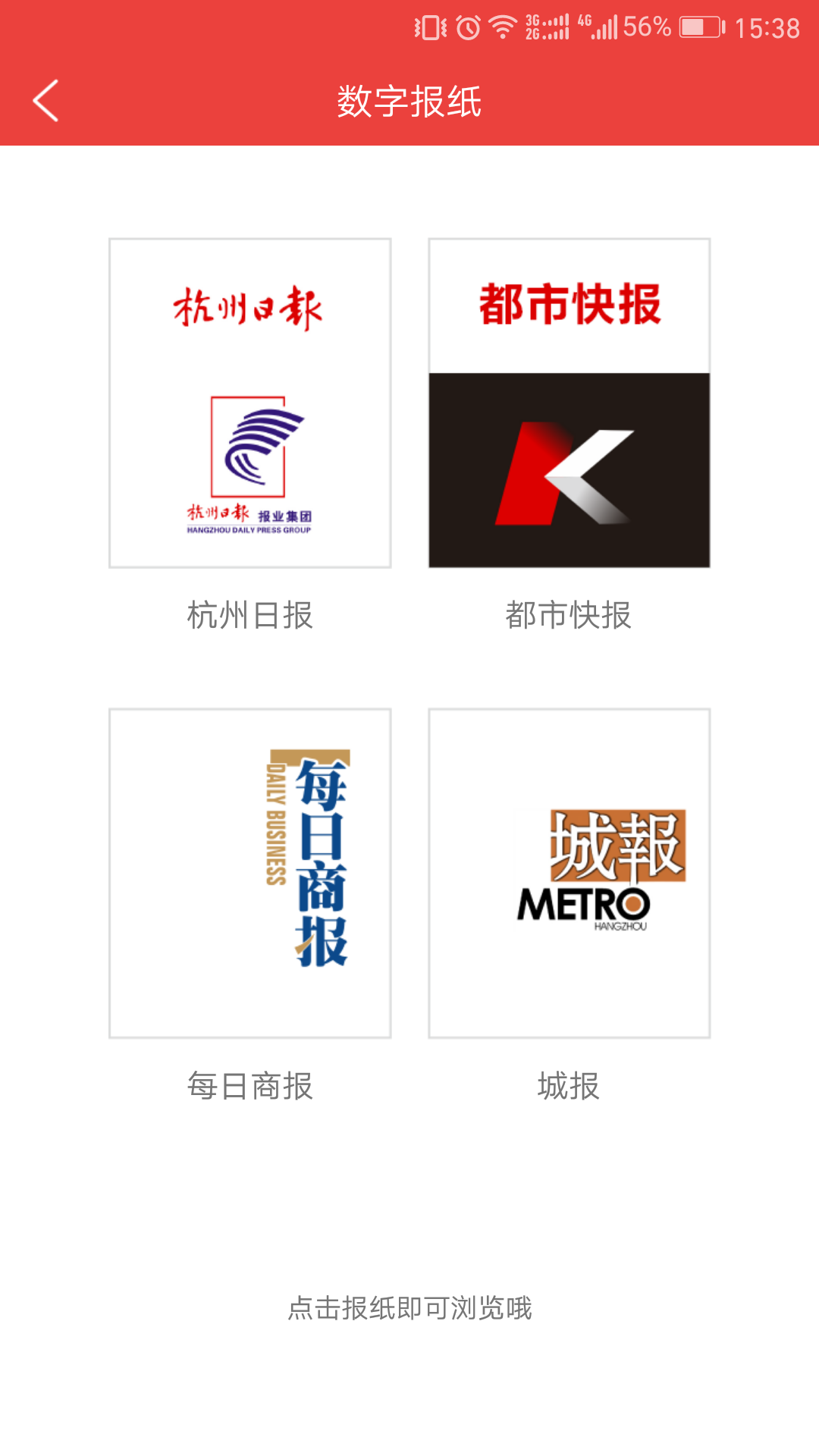The width and height of the screenshot is (819, 1456).
Task: Select the 都市快报 label text
Action: (x=567, y=614)
